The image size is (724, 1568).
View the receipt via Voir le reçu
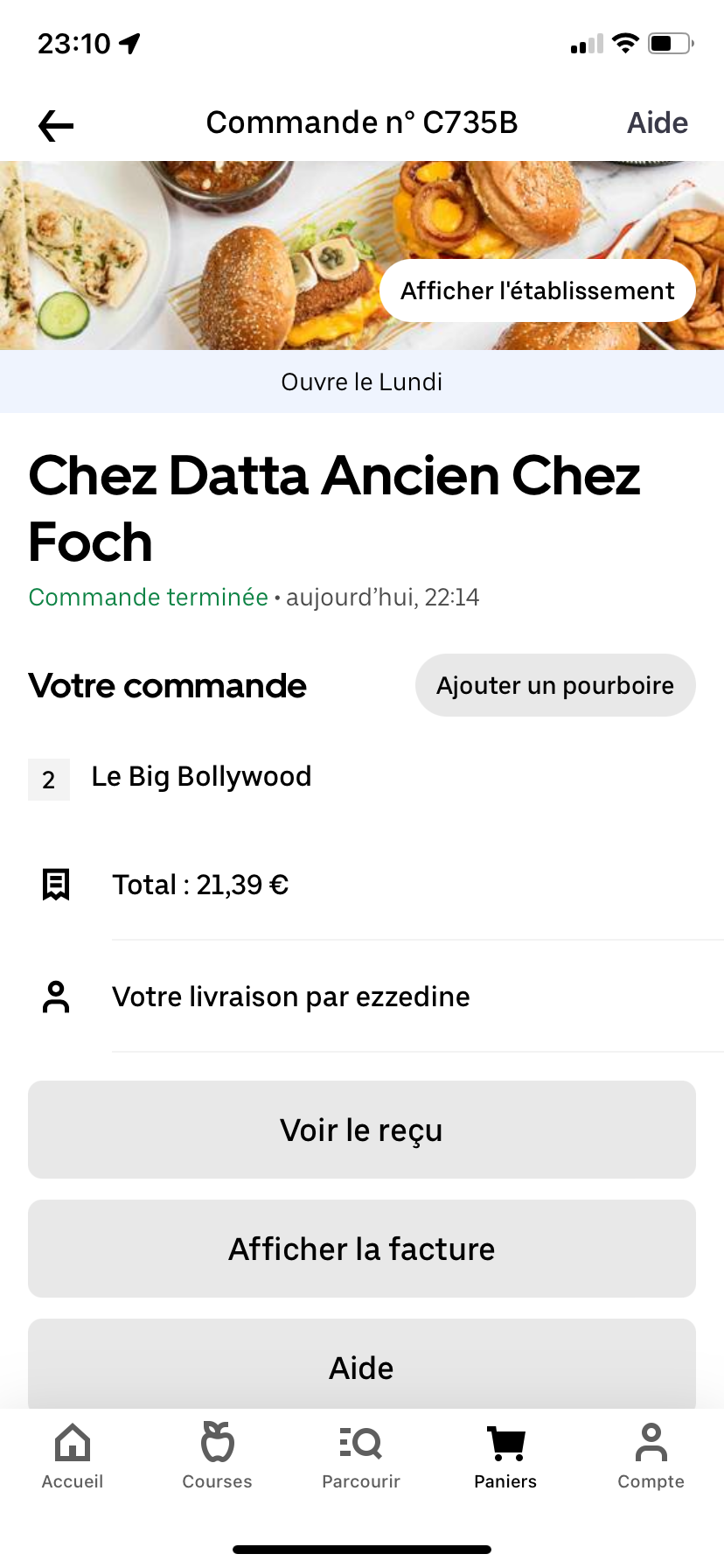pos(362,1130)
